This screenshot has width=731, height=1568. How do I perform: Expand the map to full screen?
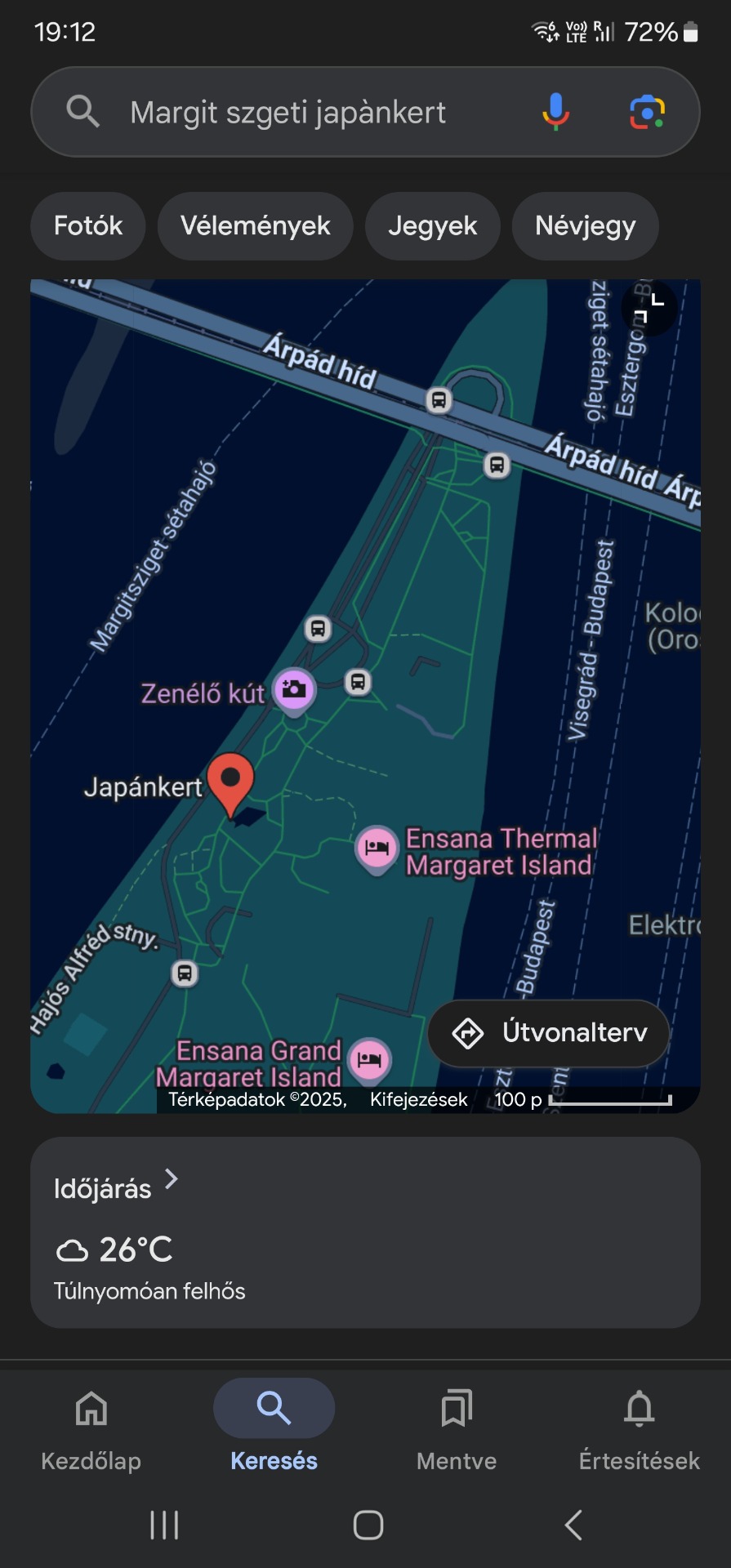649,309
